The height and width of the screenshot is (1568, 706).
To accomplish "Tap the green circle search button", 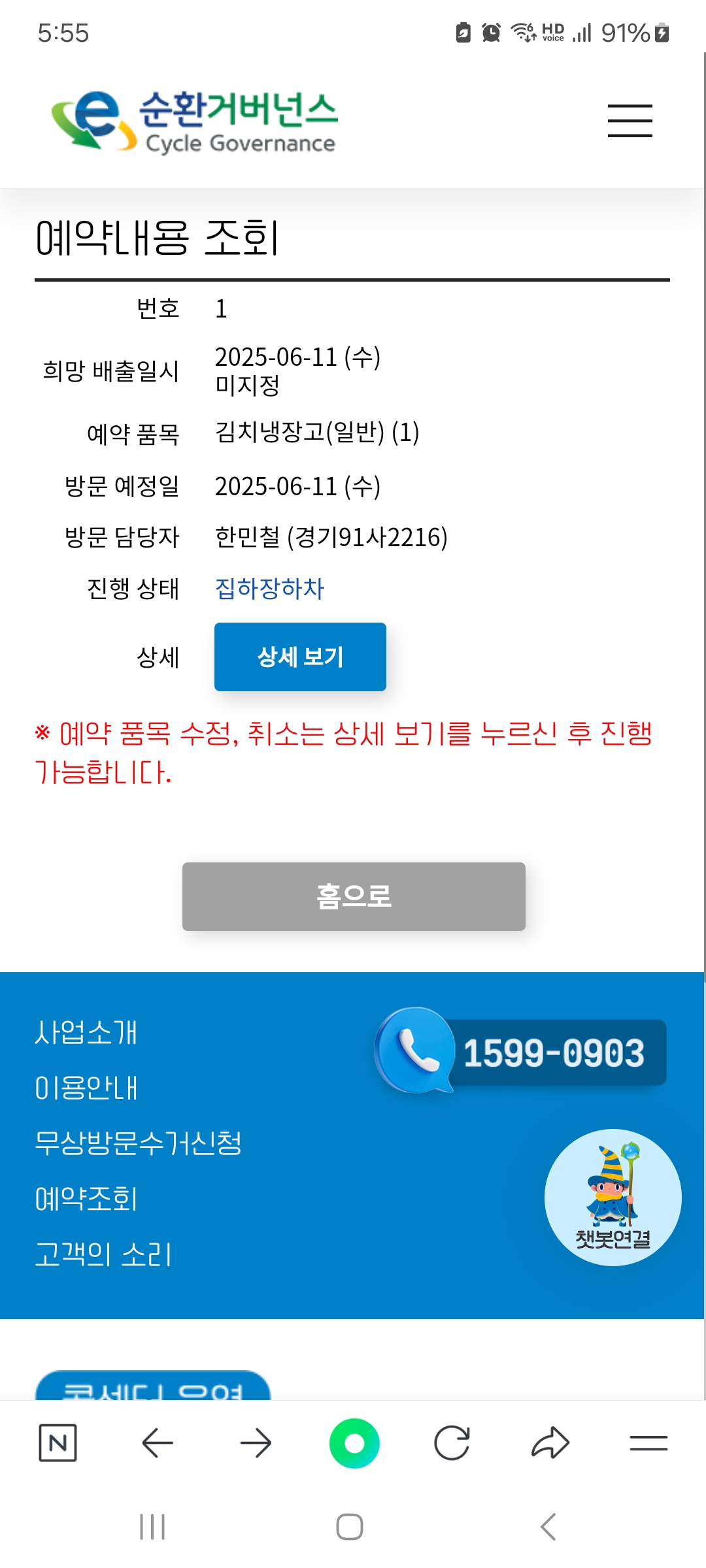I will tap(354, 1443).
